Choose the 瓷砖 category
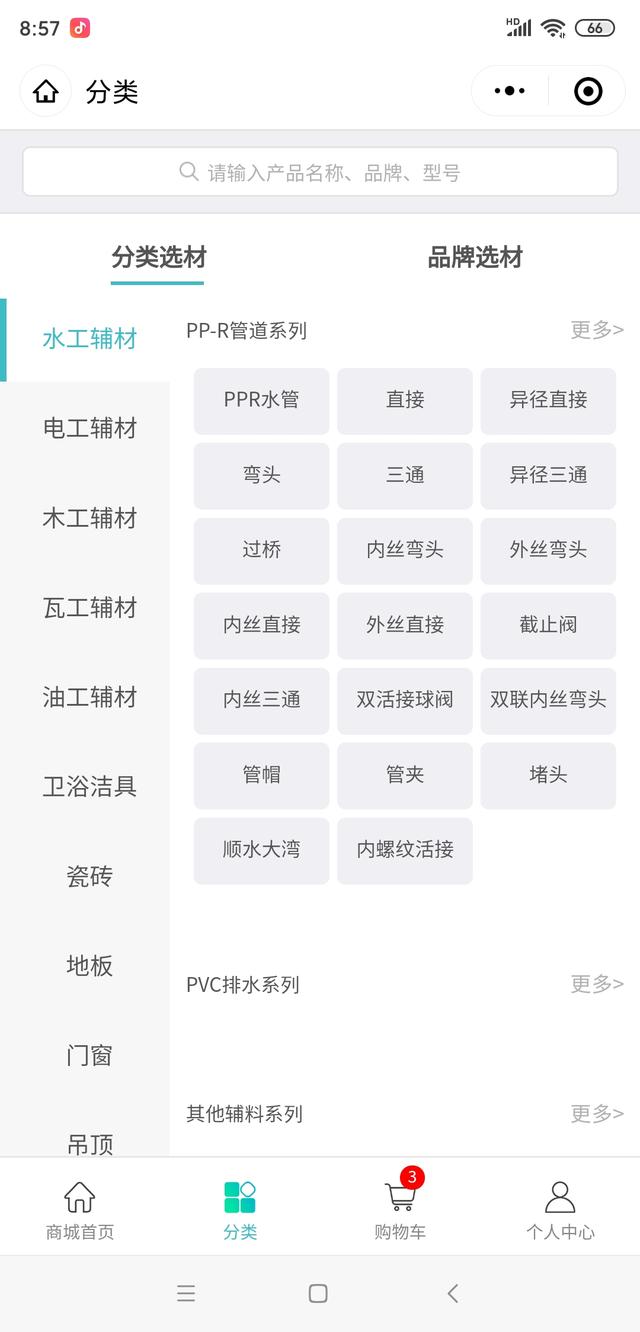The height and width of the screenshot is (1332, 640). pyautogui.click(x=89, y=876)
